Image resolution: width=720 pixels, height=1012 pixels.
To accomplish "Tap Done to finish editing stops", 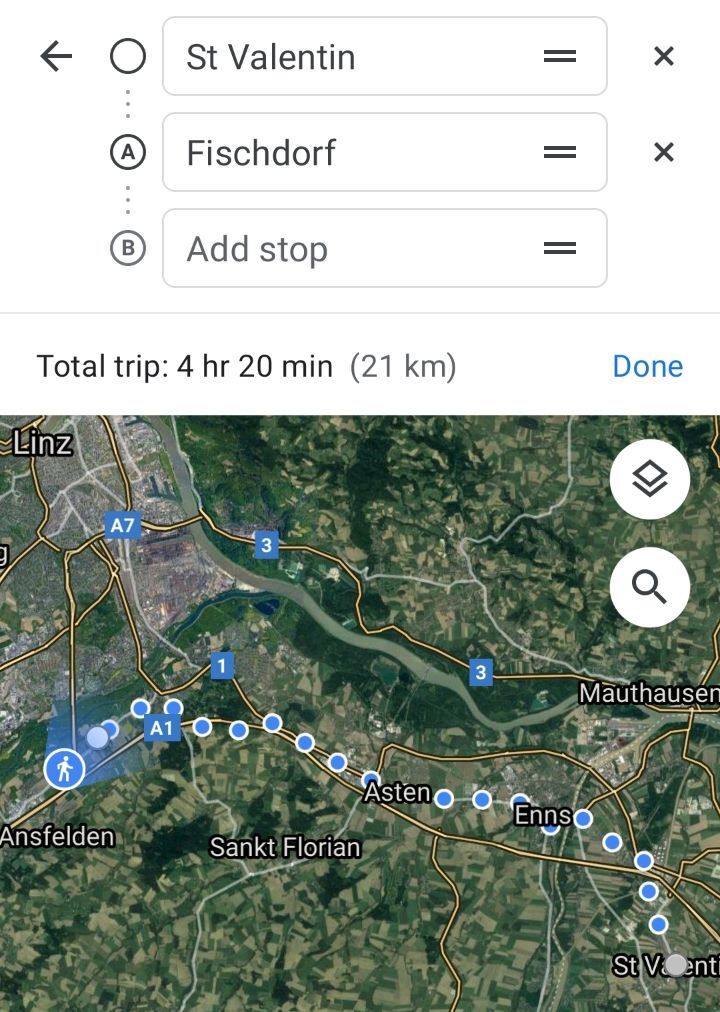I will pyautogui.click(x=647, y=366).
